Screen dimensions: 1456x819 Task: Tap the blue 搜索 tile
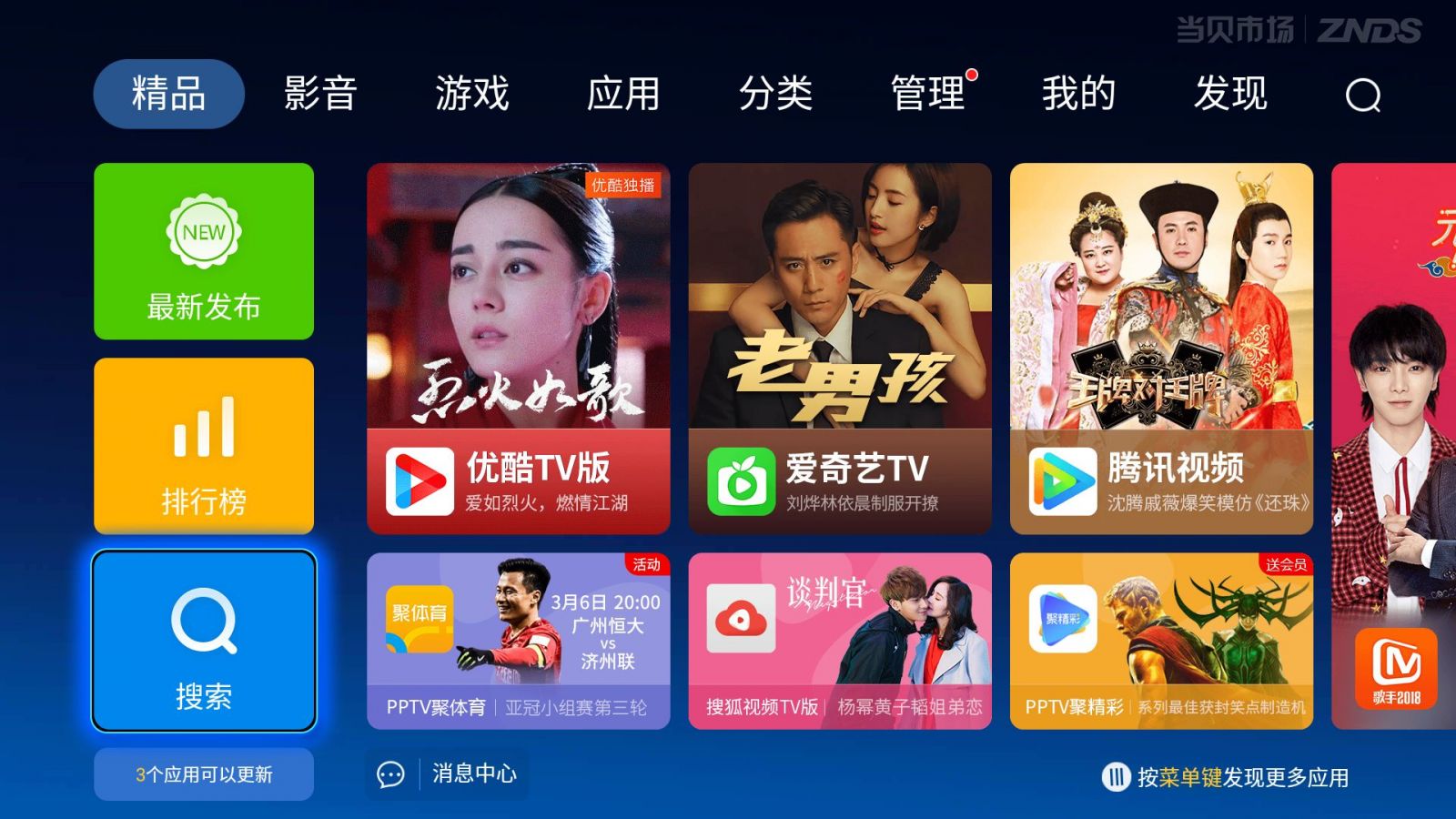(x=204, y=641)
